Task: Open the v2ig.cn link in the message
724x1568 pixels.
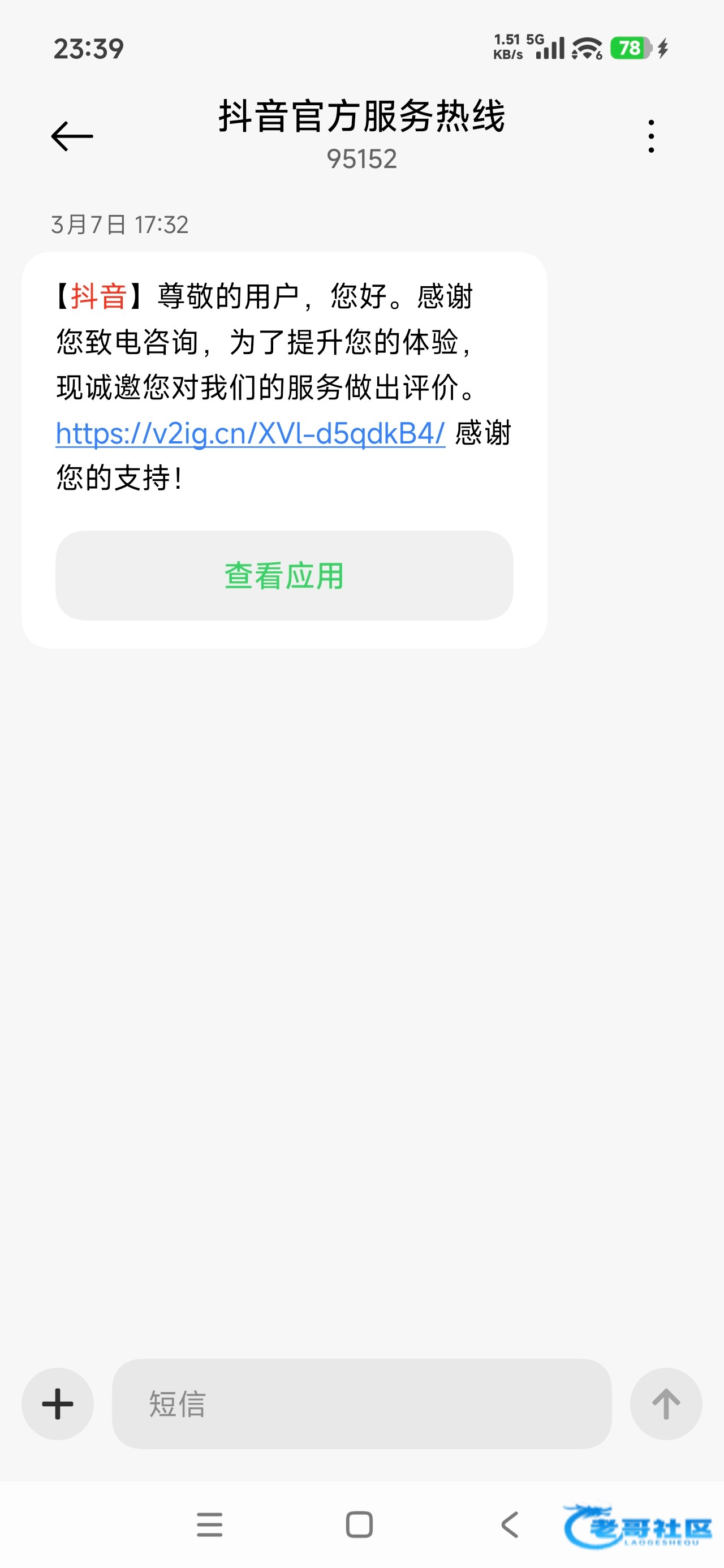Action: 250,433
